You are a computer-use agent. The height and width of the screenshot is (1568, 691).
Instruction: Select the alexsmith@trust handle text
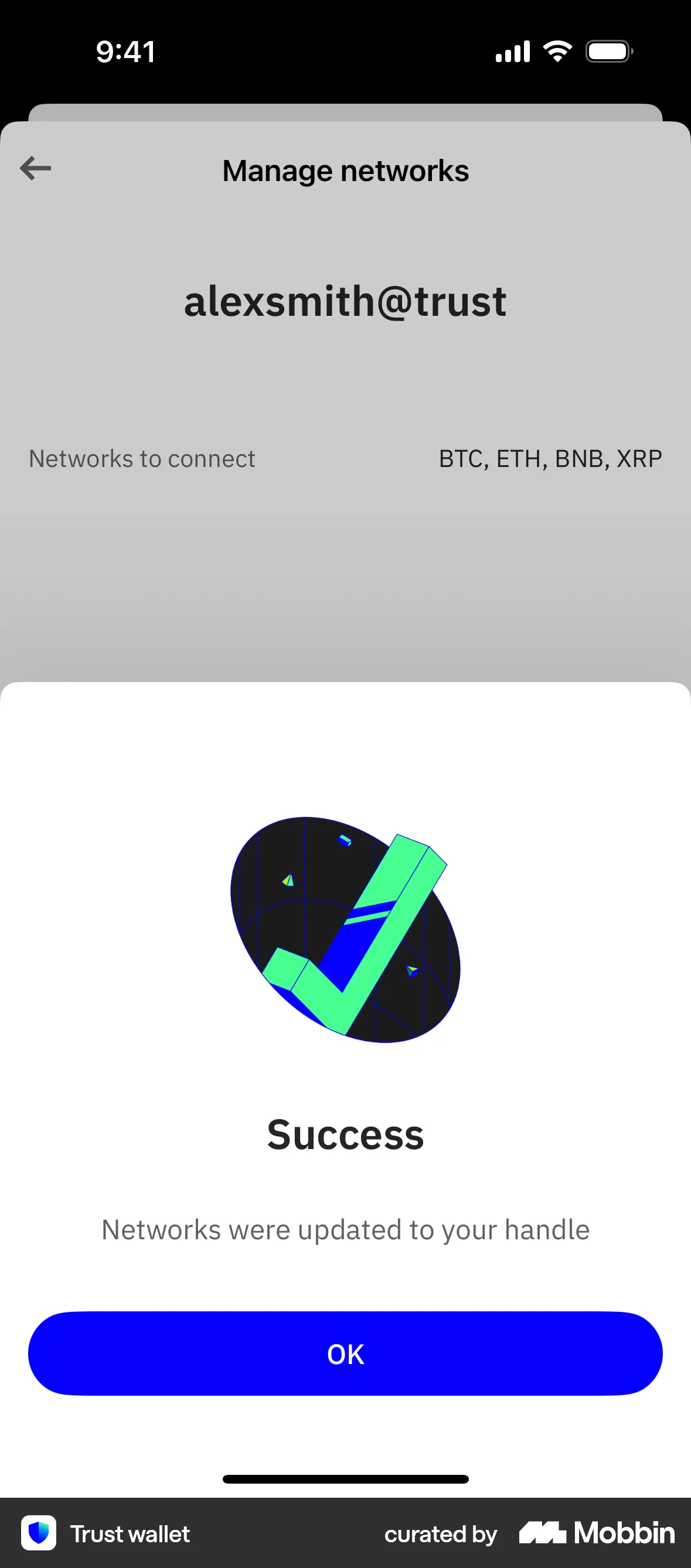tap(345, 302)
